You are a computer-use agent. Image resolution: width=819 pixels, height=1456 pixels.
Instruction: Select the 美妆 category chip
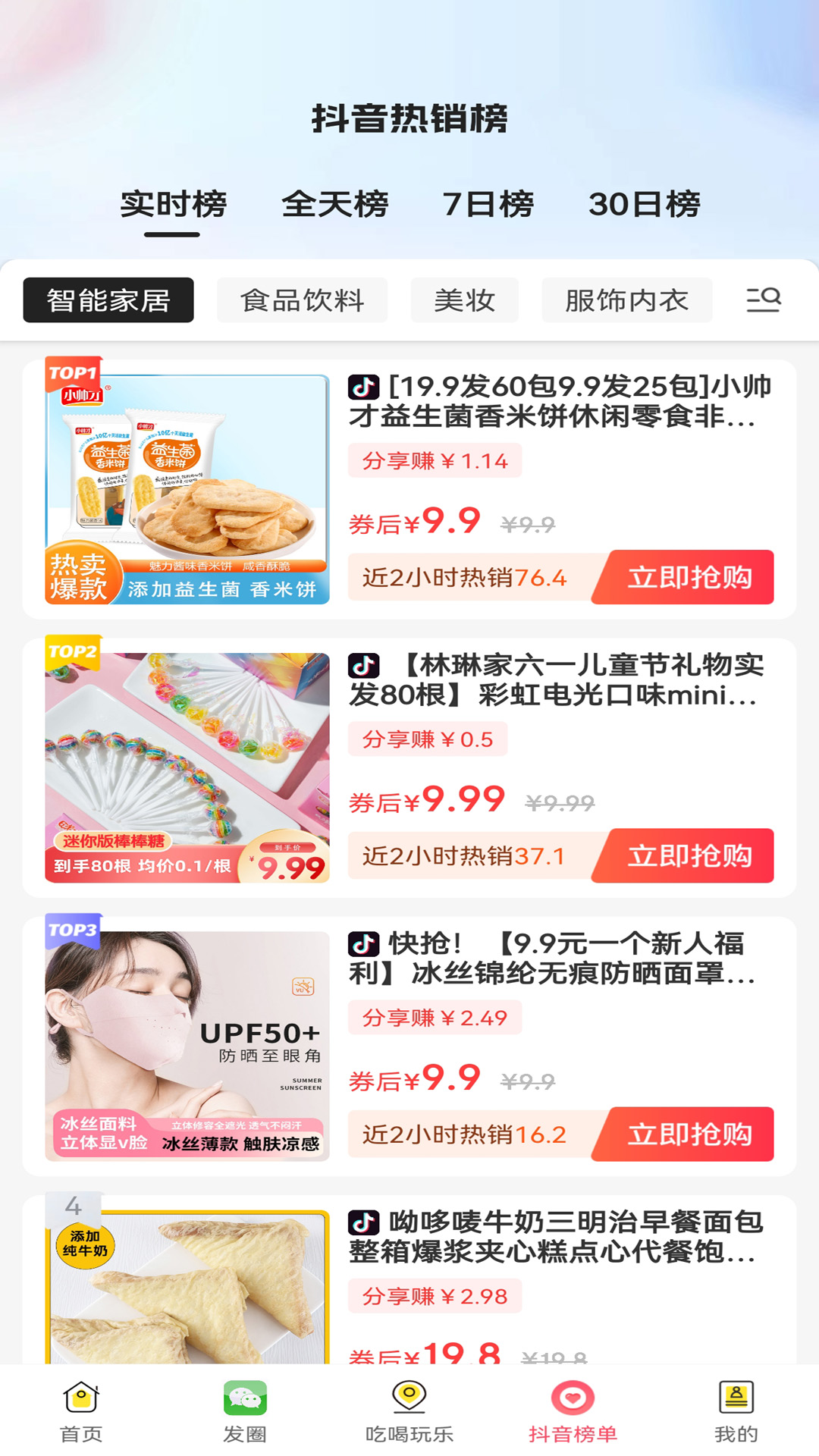pos(464,299)
